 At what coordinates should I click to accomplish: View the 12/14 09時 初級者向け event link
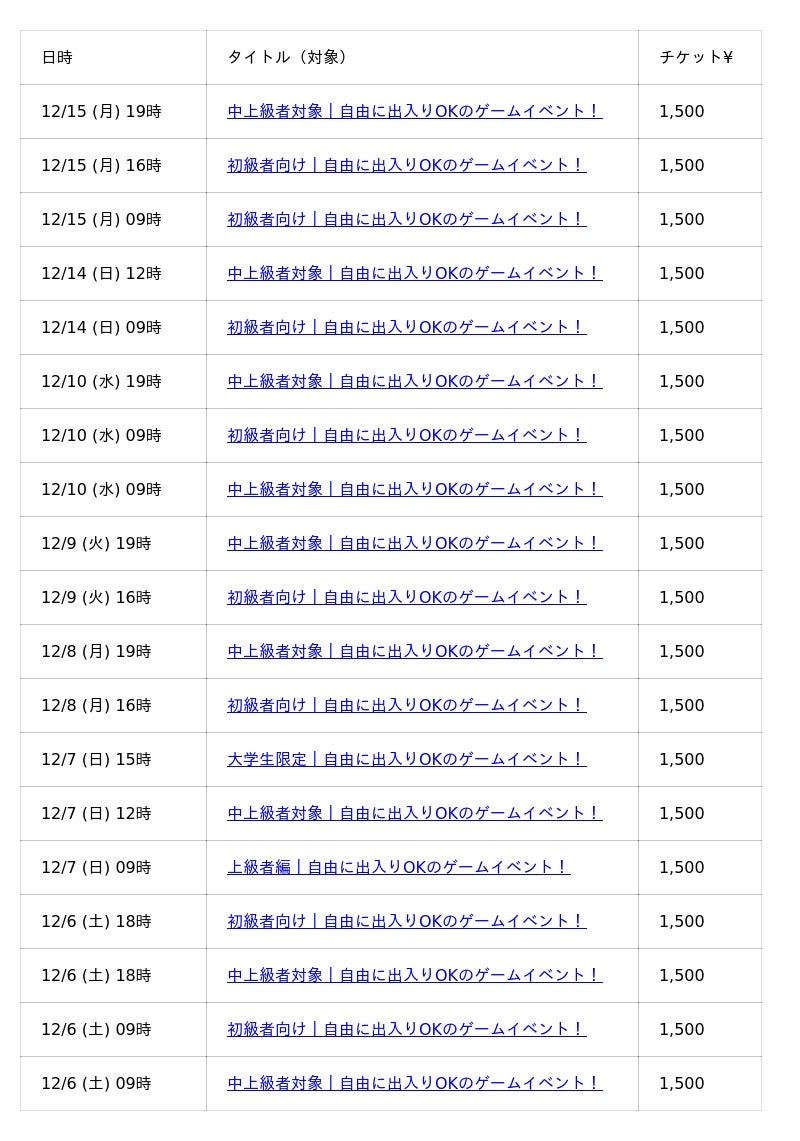[406, 327]
